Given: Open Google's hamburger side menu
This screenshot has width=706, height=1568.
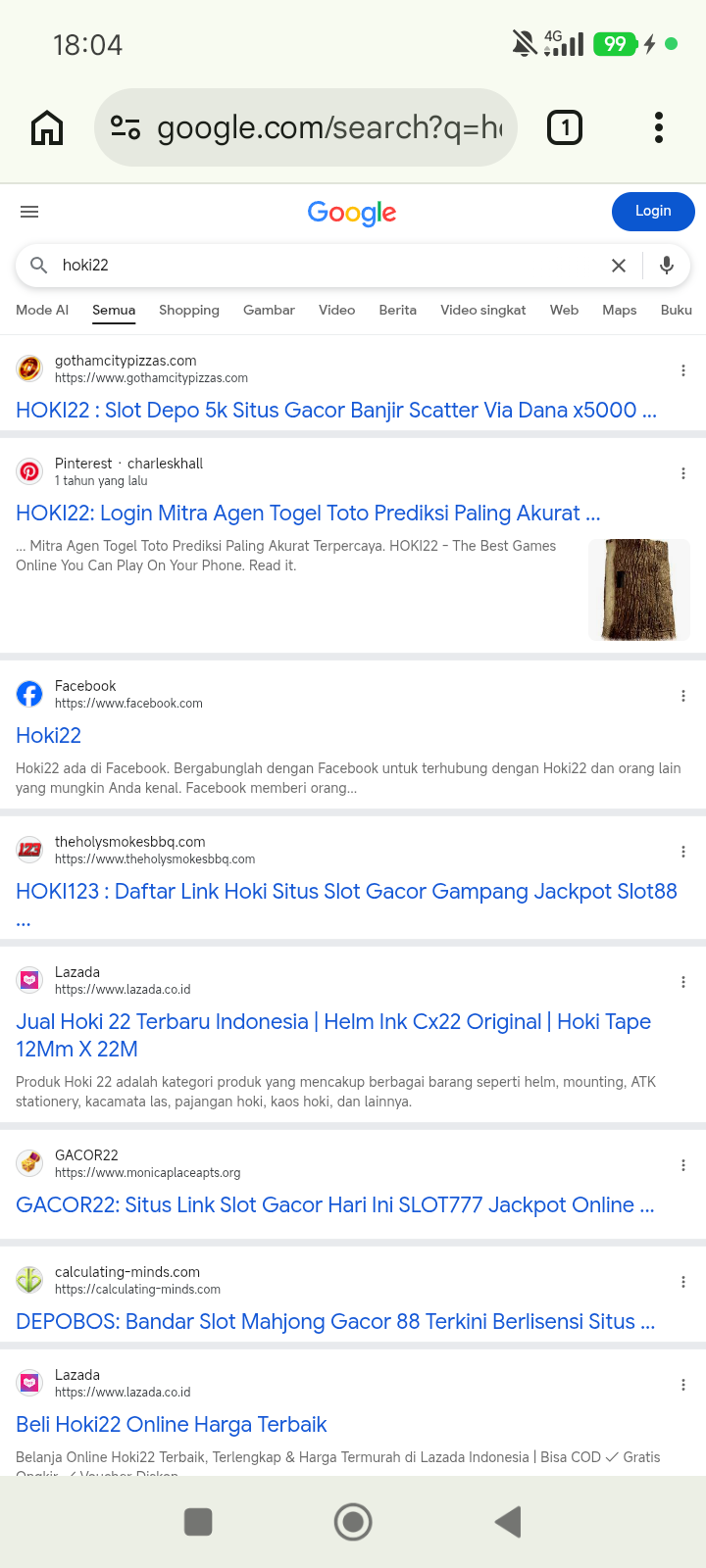Looking at the screenshot, I should (x=29, y=212).
